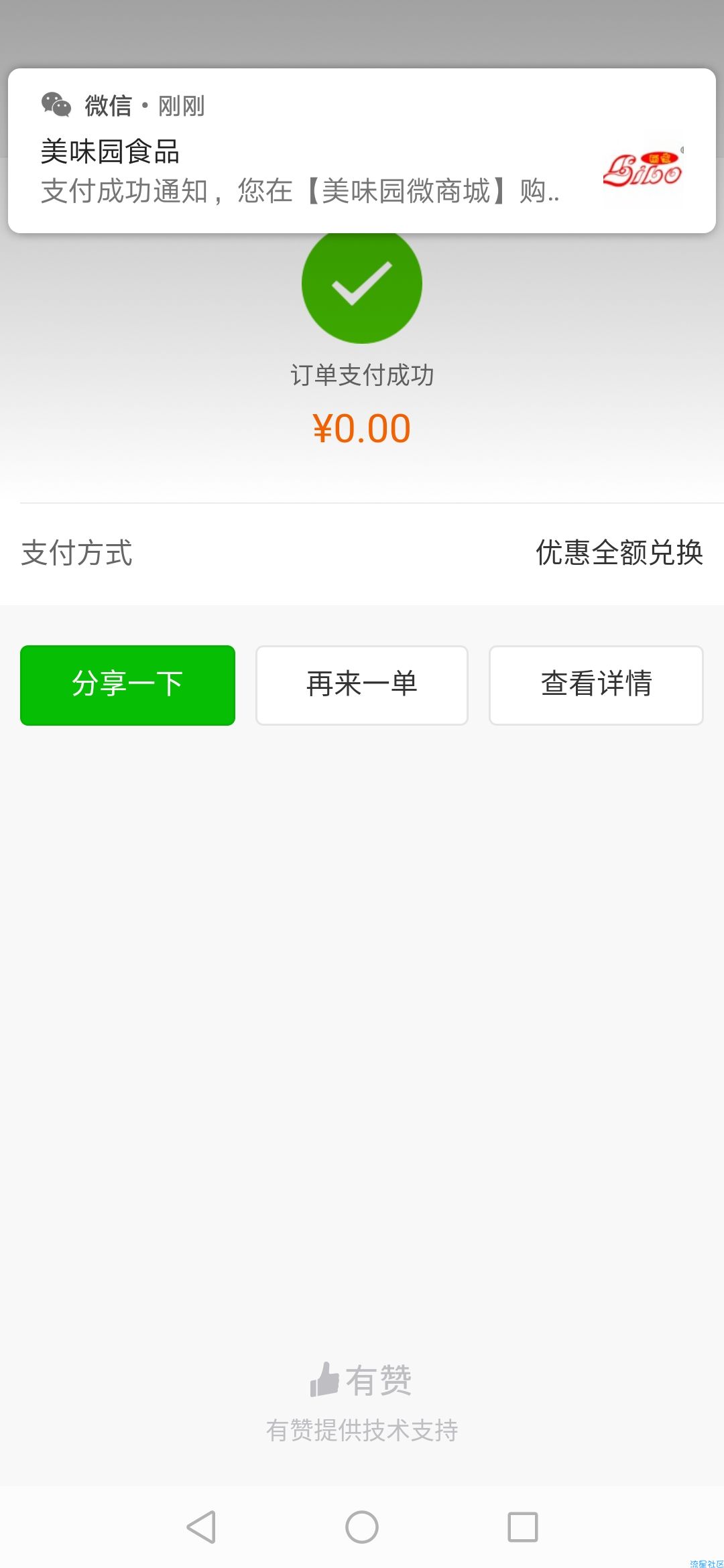View order details via 查看详情

[x=596, y=685]
